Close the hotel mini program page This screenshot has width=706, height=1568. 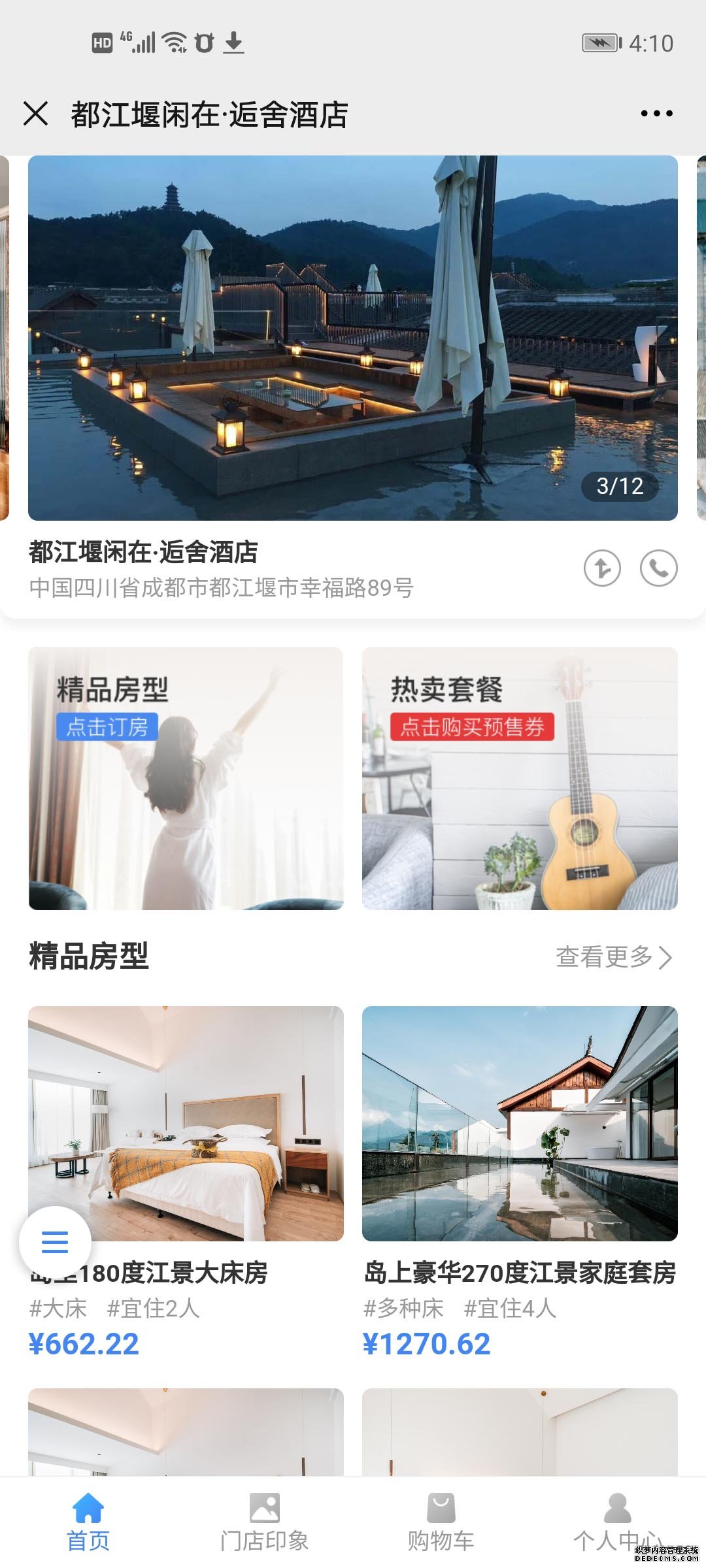pyautogui.click(x=36, y=114)
